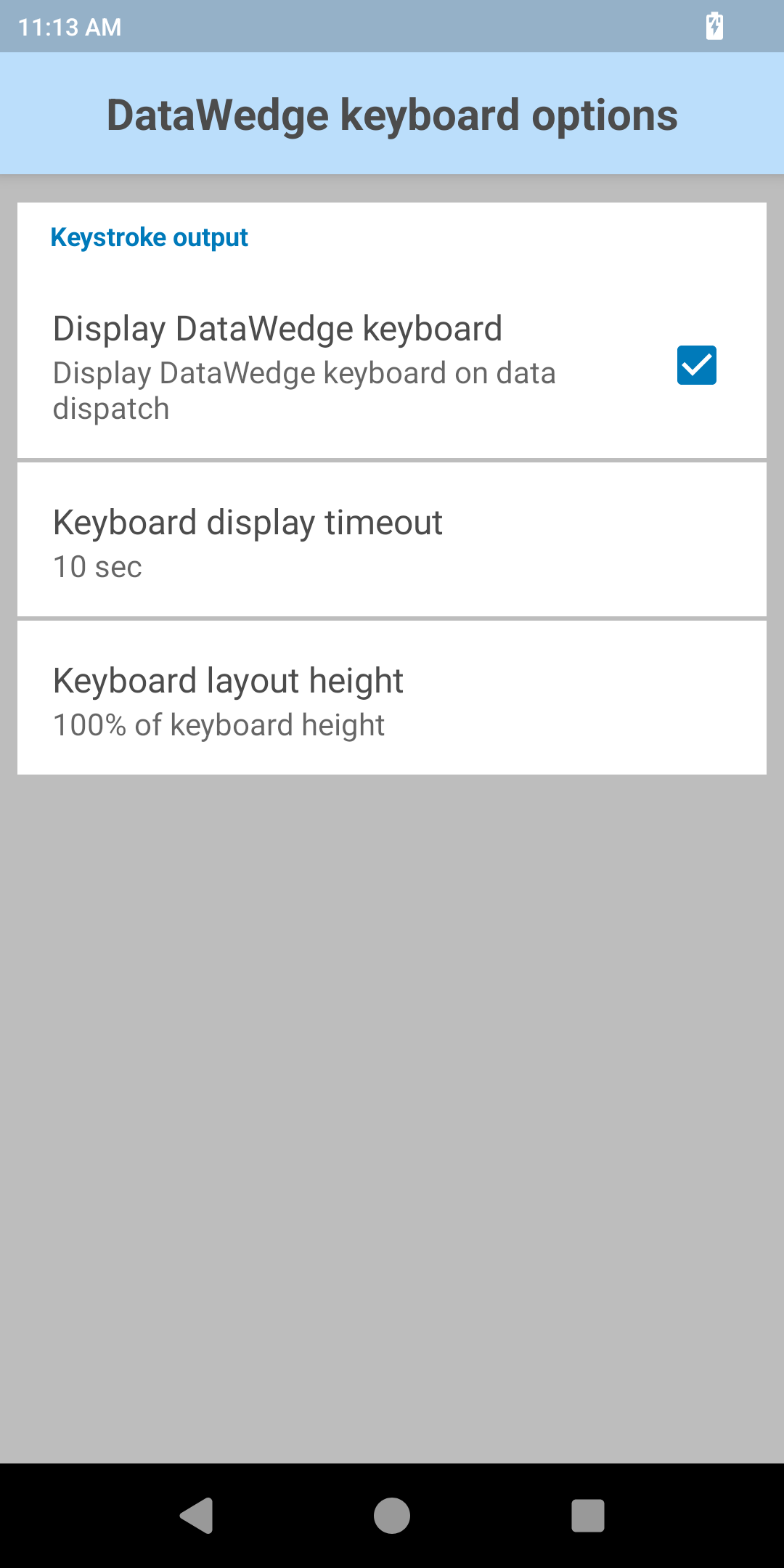Tap the home button
This screenshot has height=1568, width=784.
392,1516
